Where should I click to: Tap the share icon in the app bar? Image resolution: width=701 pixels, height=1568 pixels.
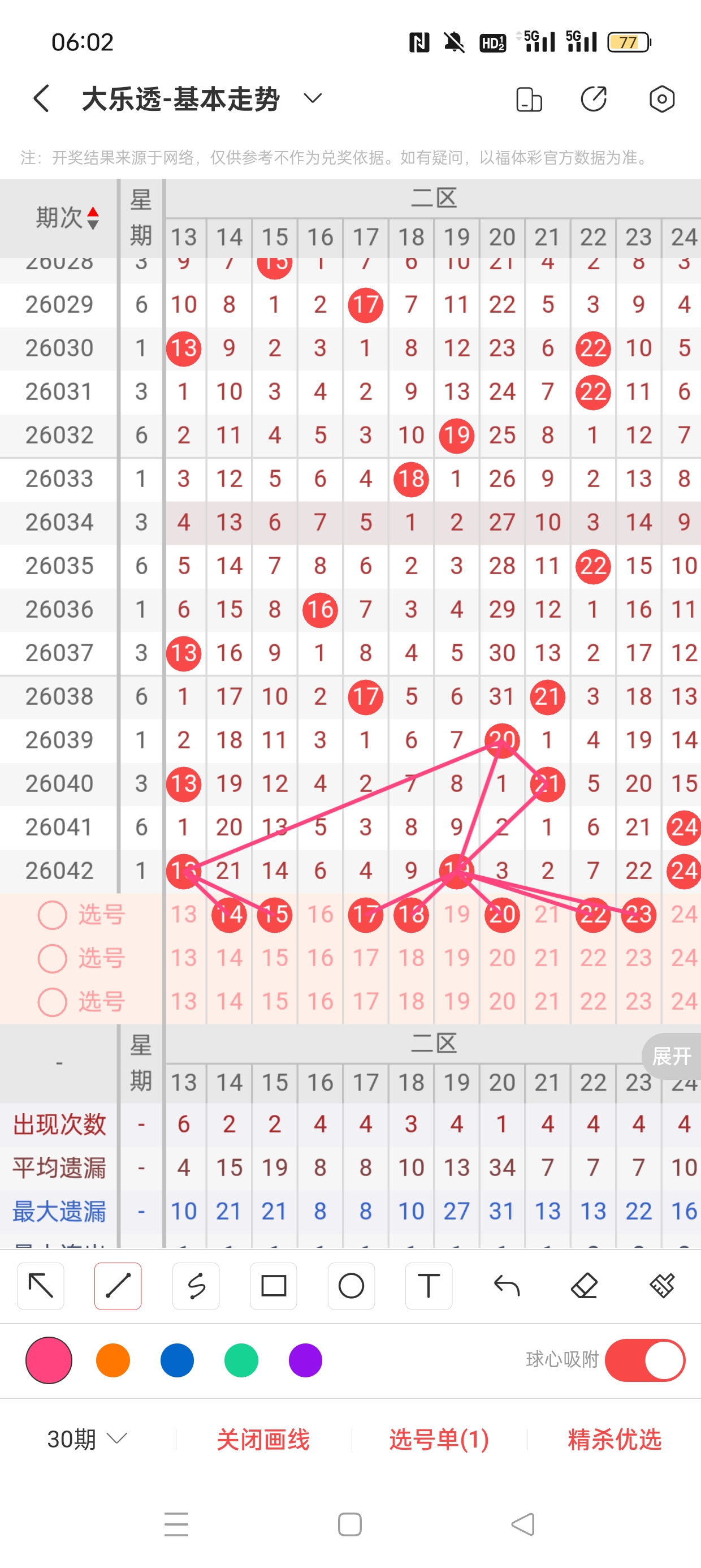point(593,99)
